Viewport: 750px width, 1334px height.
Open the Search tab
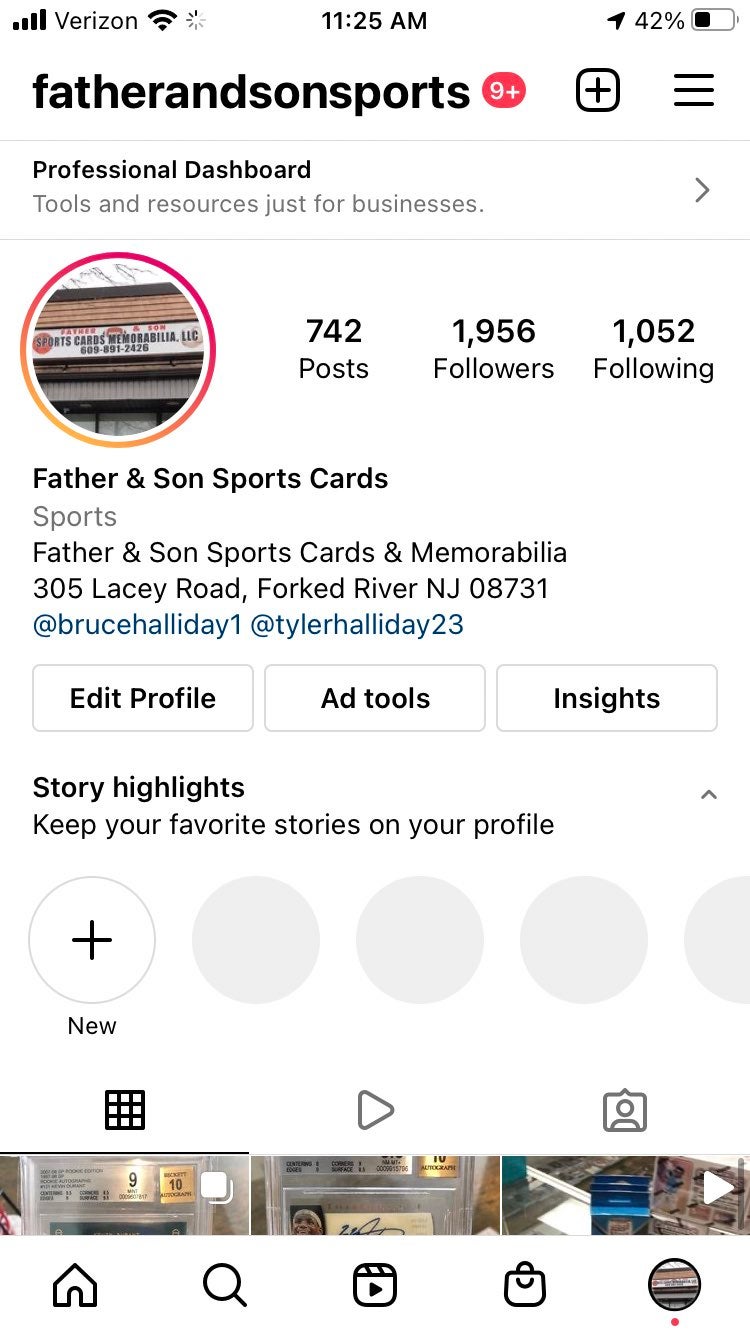click(x=224, y=1285)
